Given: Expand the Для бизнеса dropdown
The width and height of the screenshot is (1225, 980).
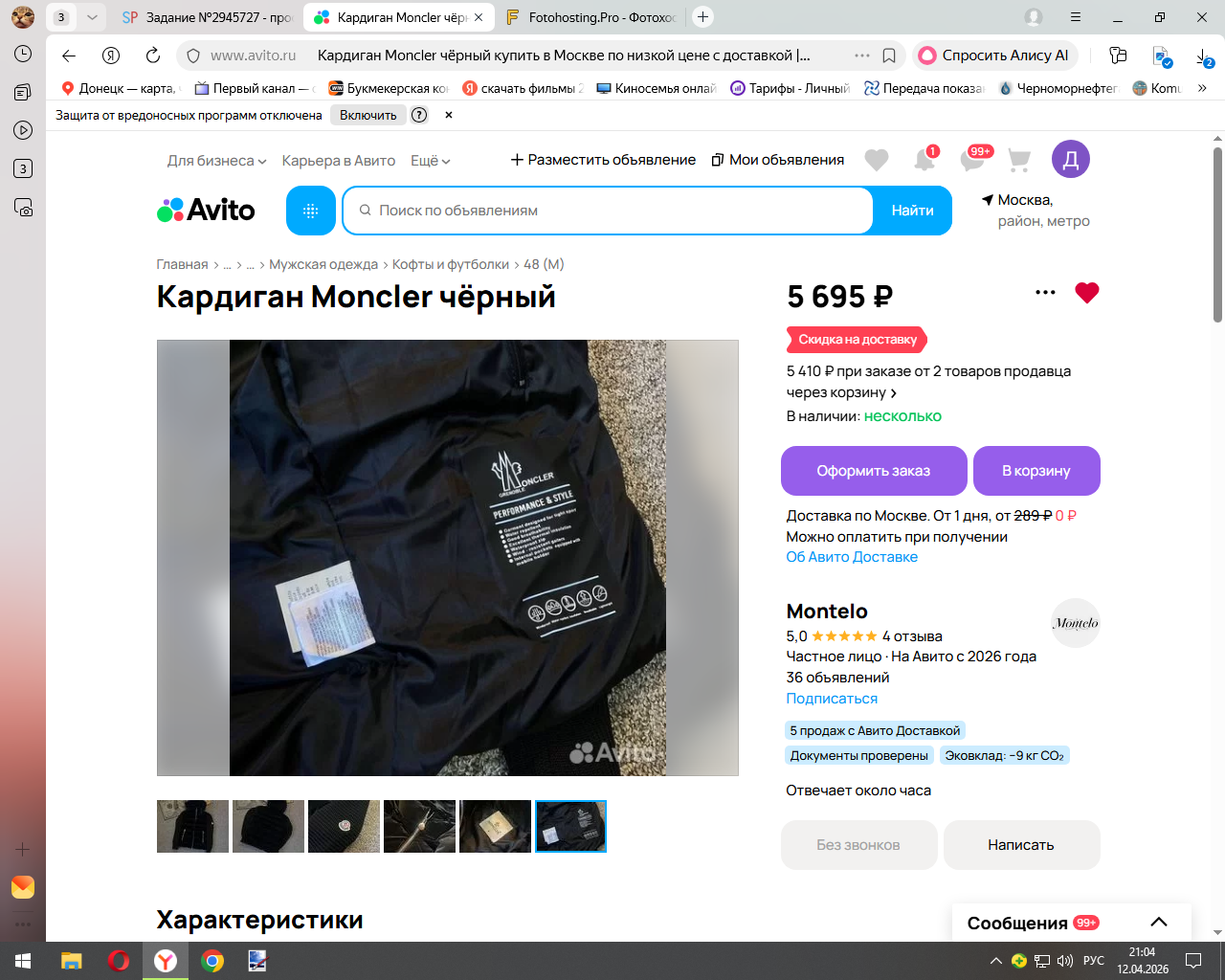Looking at the screenshot, I should pos(216,161).
